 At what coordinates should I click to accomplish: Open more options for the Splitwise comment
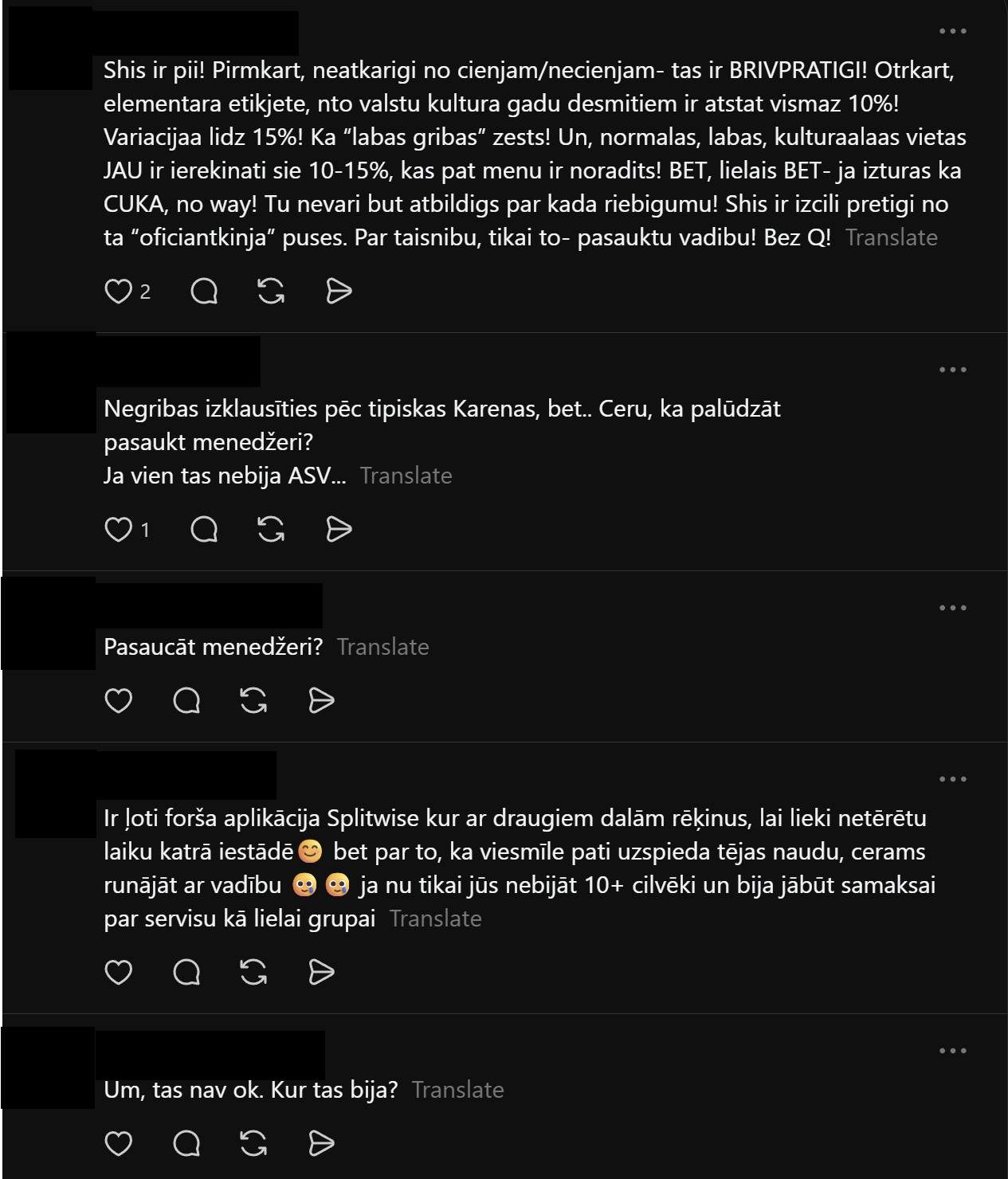952,779
